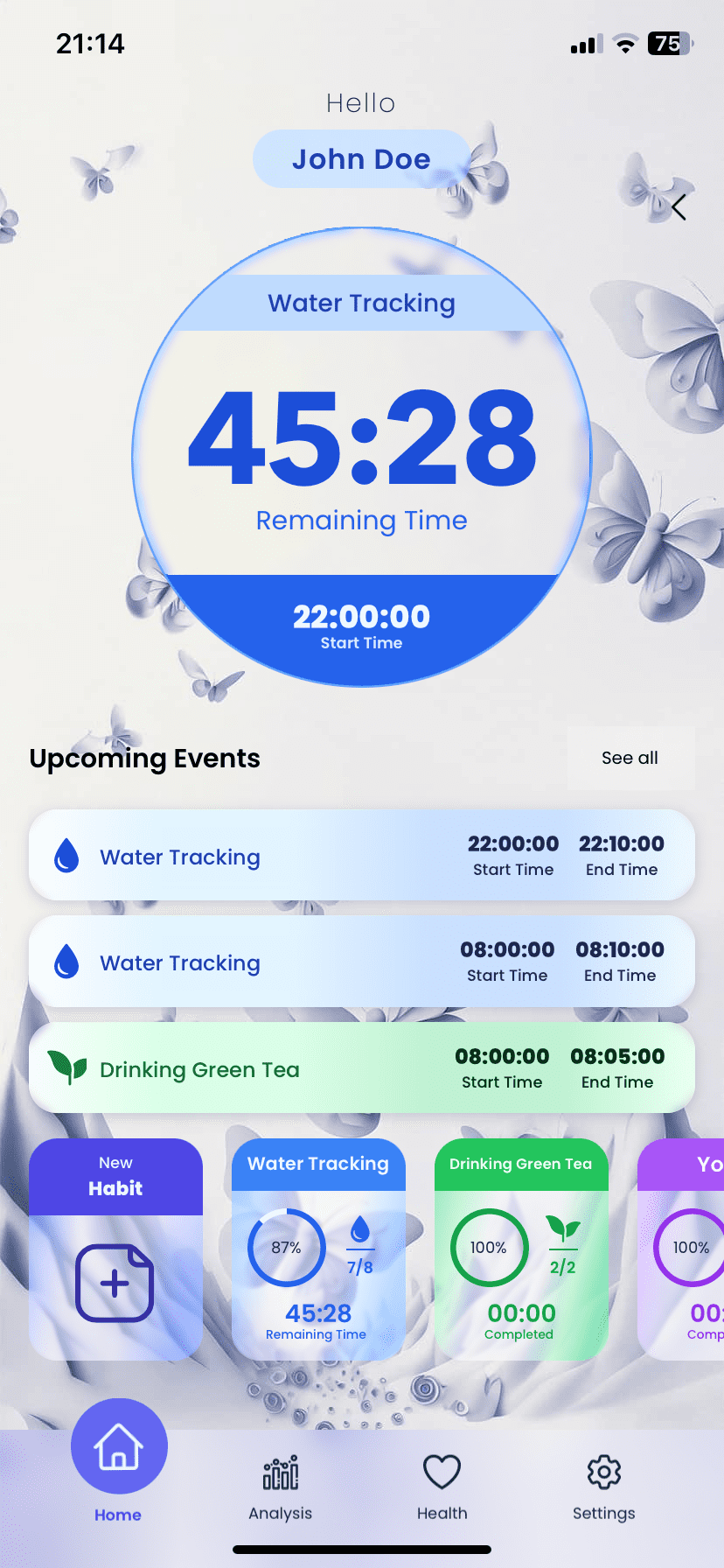The width and height of the screenshot is (724, 1568).
Task: Switch to the Health tab
Action: (442, 1487)
